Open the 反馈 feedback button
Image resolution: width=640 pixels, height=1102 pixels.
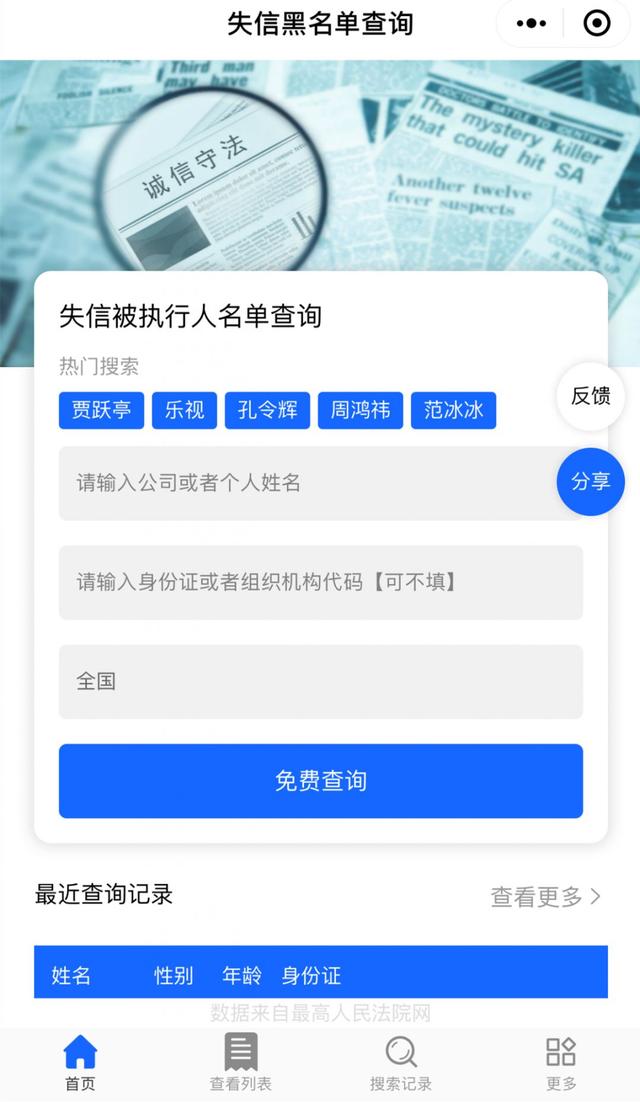click(x=590, y=396)
